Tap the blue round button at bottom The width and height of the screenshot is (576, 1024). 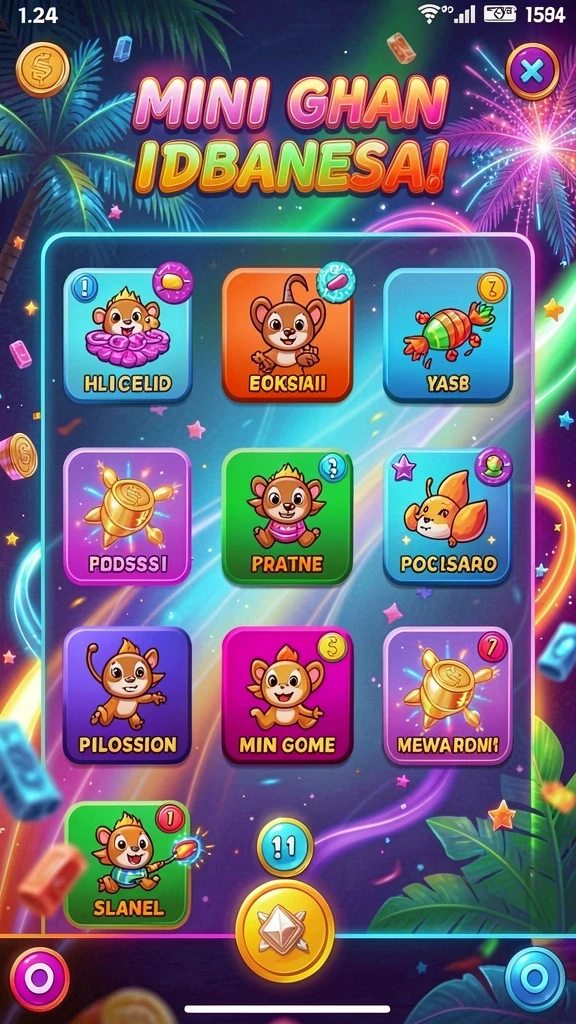[535, 978]
